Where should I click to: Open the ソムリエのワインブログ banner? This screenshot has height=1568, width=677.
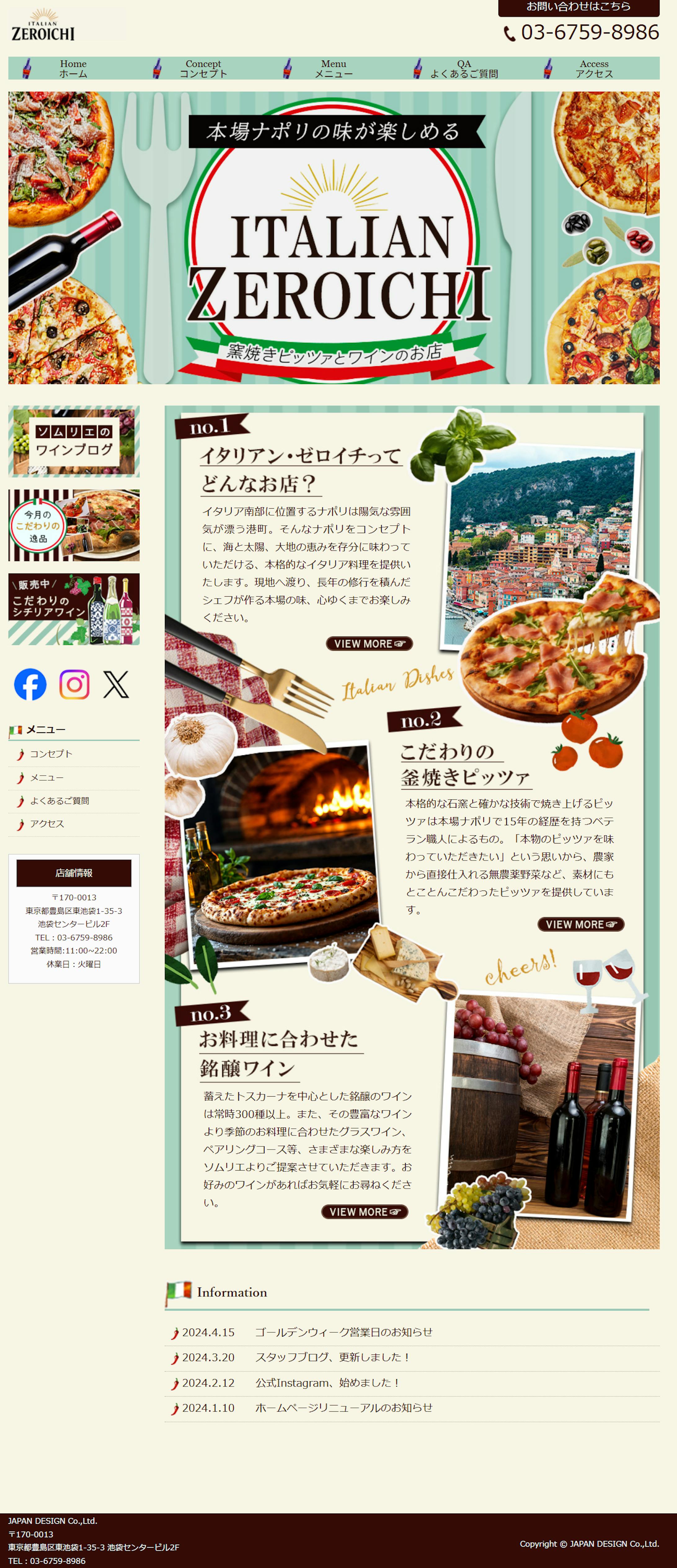pyautogui.click(x=74, y=441)
